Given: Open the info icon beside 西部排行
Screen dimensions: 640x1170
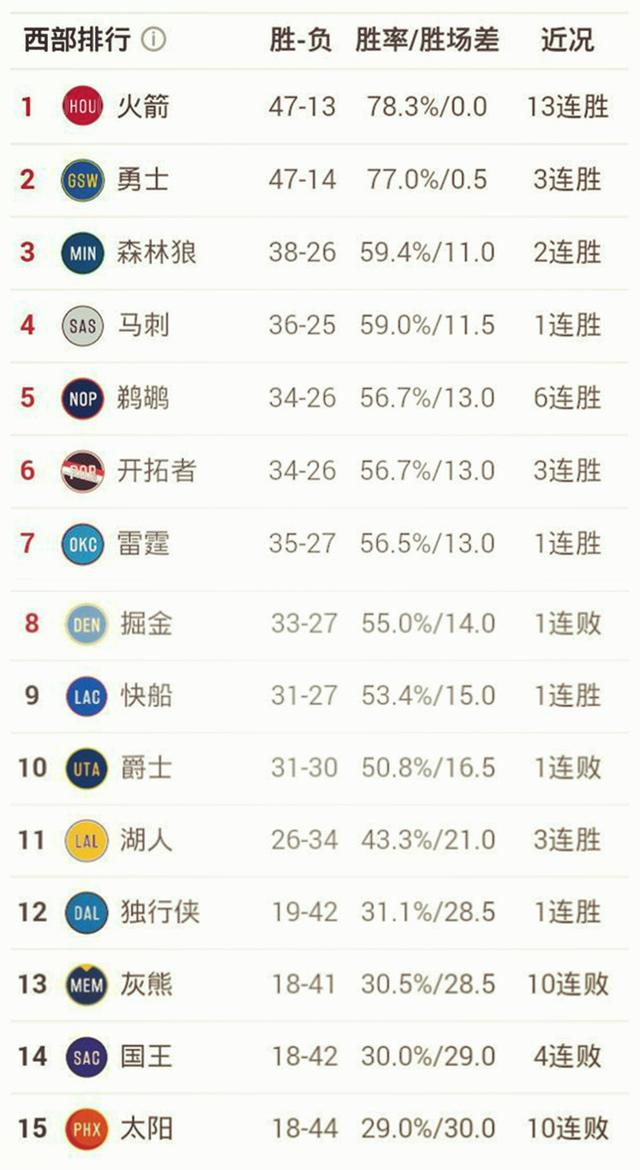Looking at the screenshot, I should [154, 40].
